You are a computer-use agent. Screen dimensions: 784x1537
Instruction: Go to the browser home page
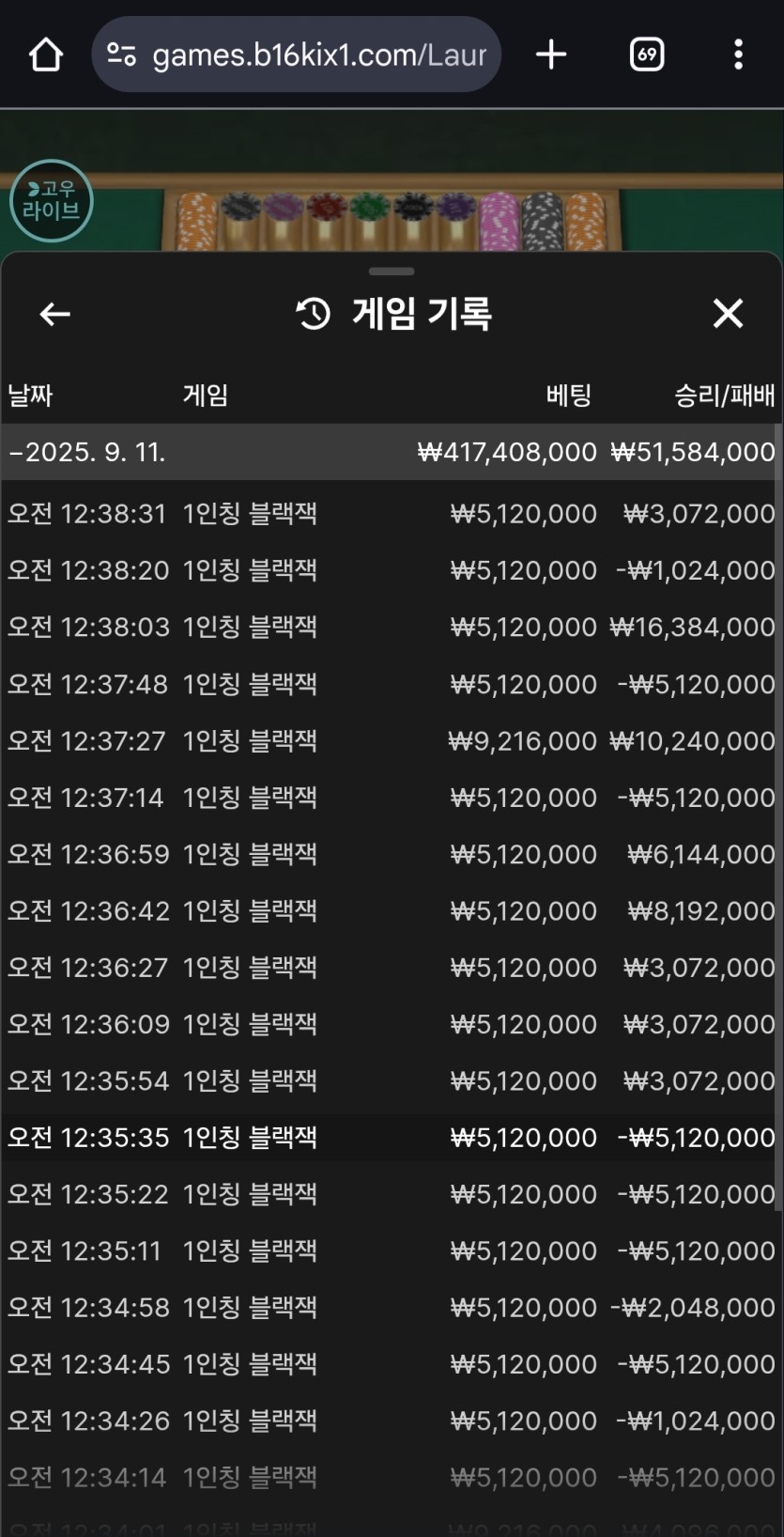coord(45,54)
